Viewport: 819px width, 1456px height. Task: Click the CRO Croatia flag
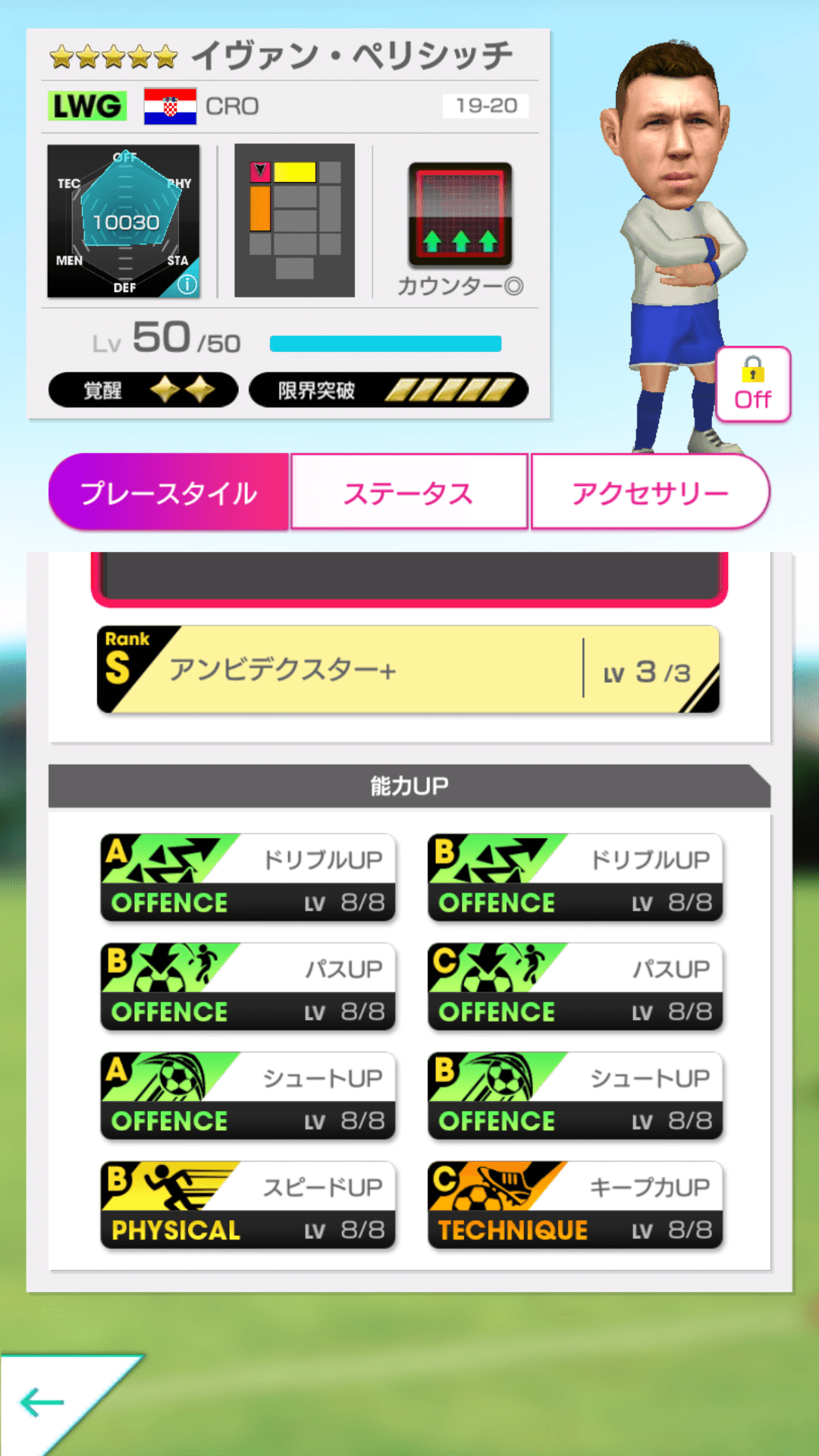tap(168, 108)
